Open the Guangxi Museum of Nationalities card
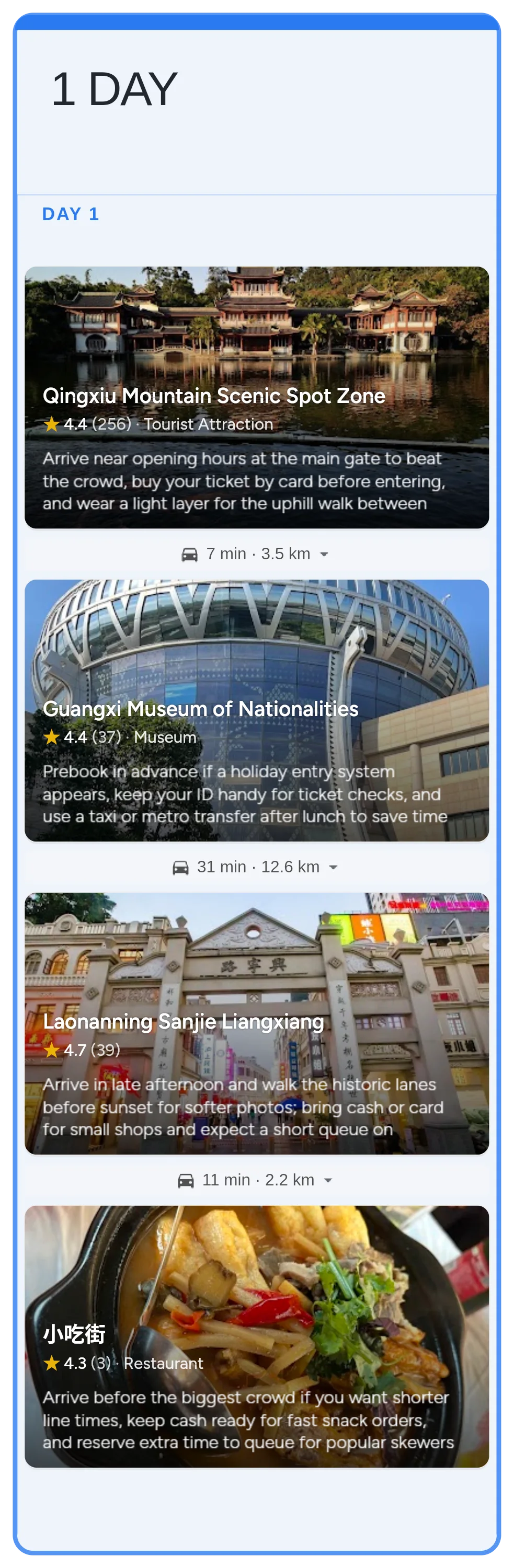 coord(256,710)
